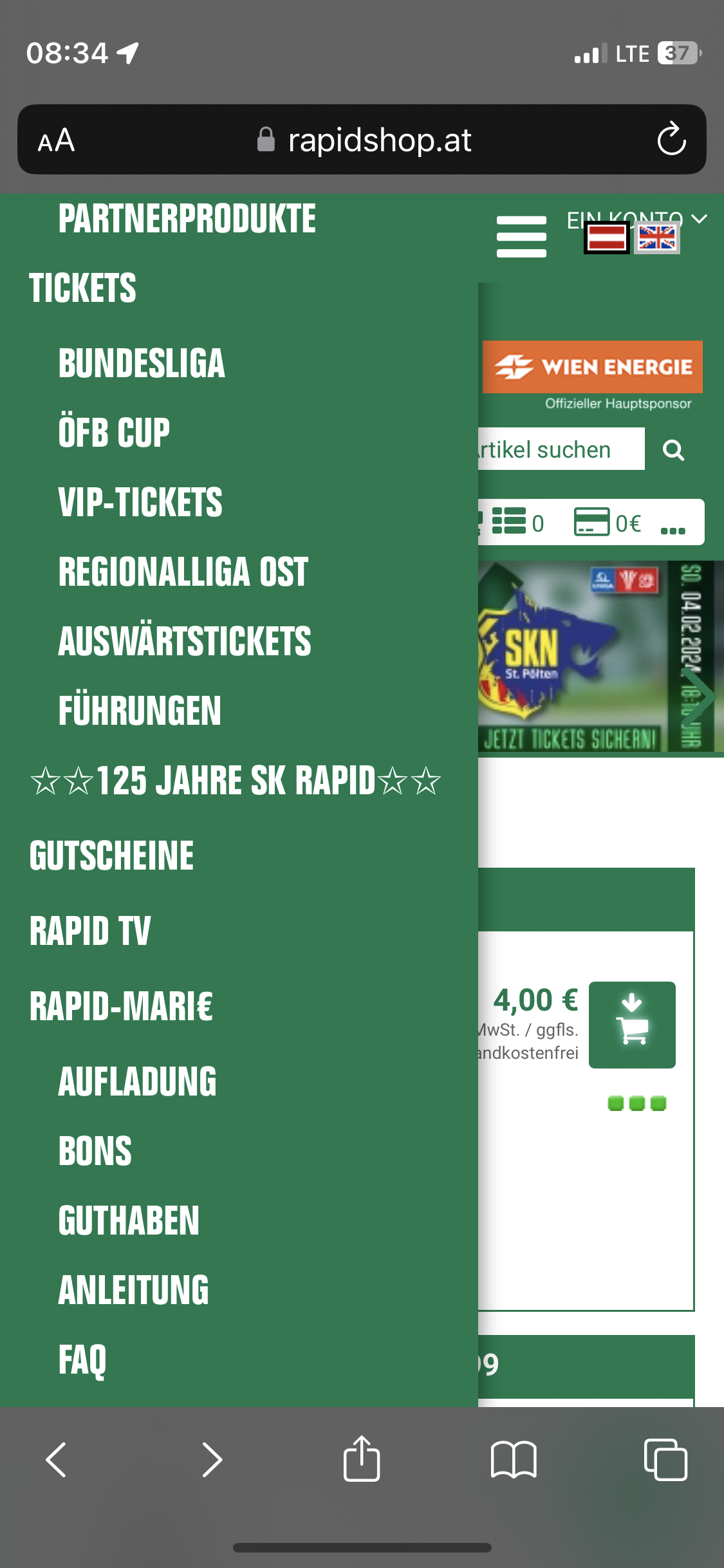Open ÖFB Cup tickets
724x1568 pixels.
click(x=114, y=432)
